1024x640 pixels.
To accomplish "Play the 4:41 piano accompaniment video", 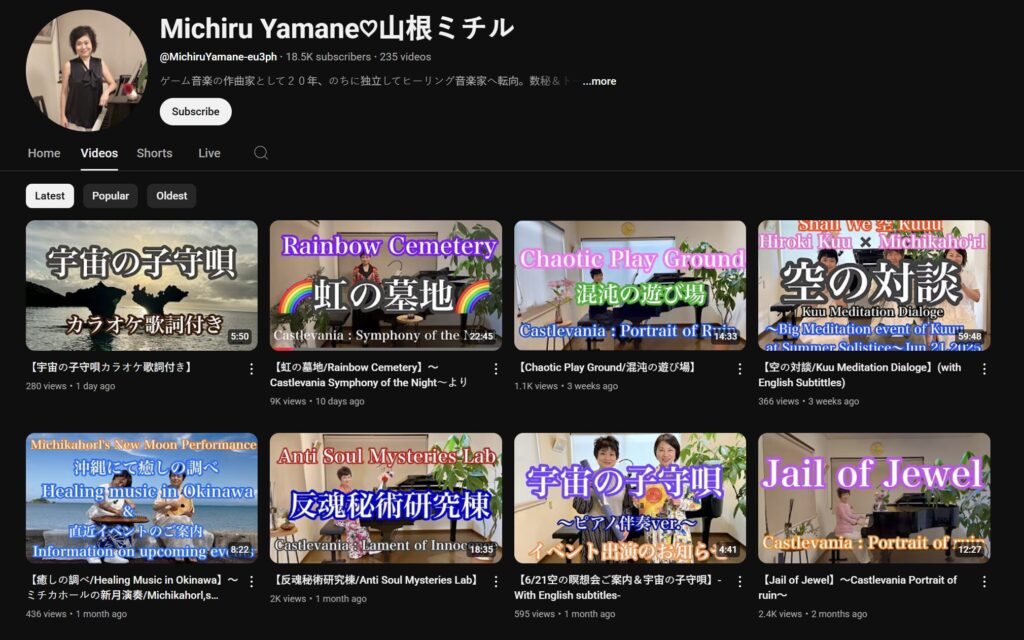I will pos(629,497).
